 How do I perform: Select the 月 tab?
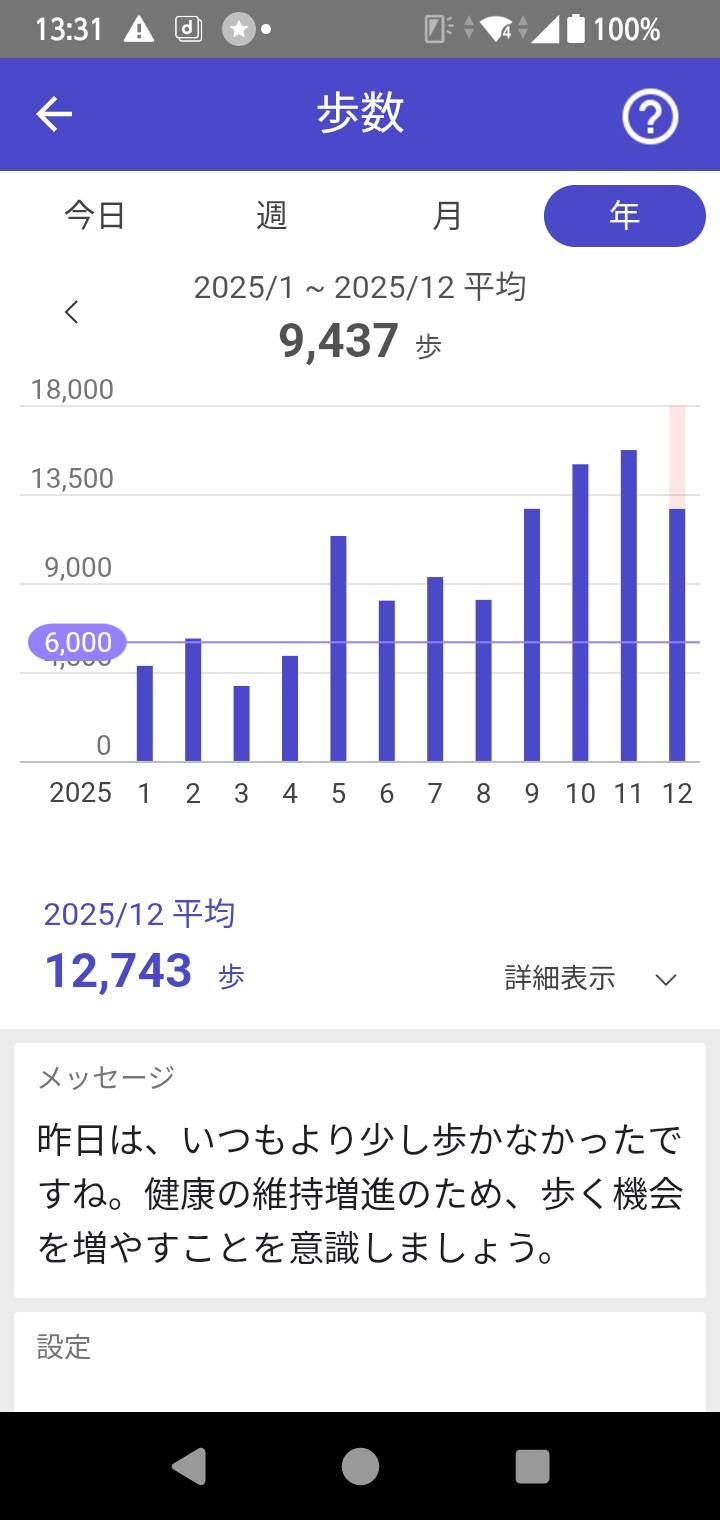[447, 216]
